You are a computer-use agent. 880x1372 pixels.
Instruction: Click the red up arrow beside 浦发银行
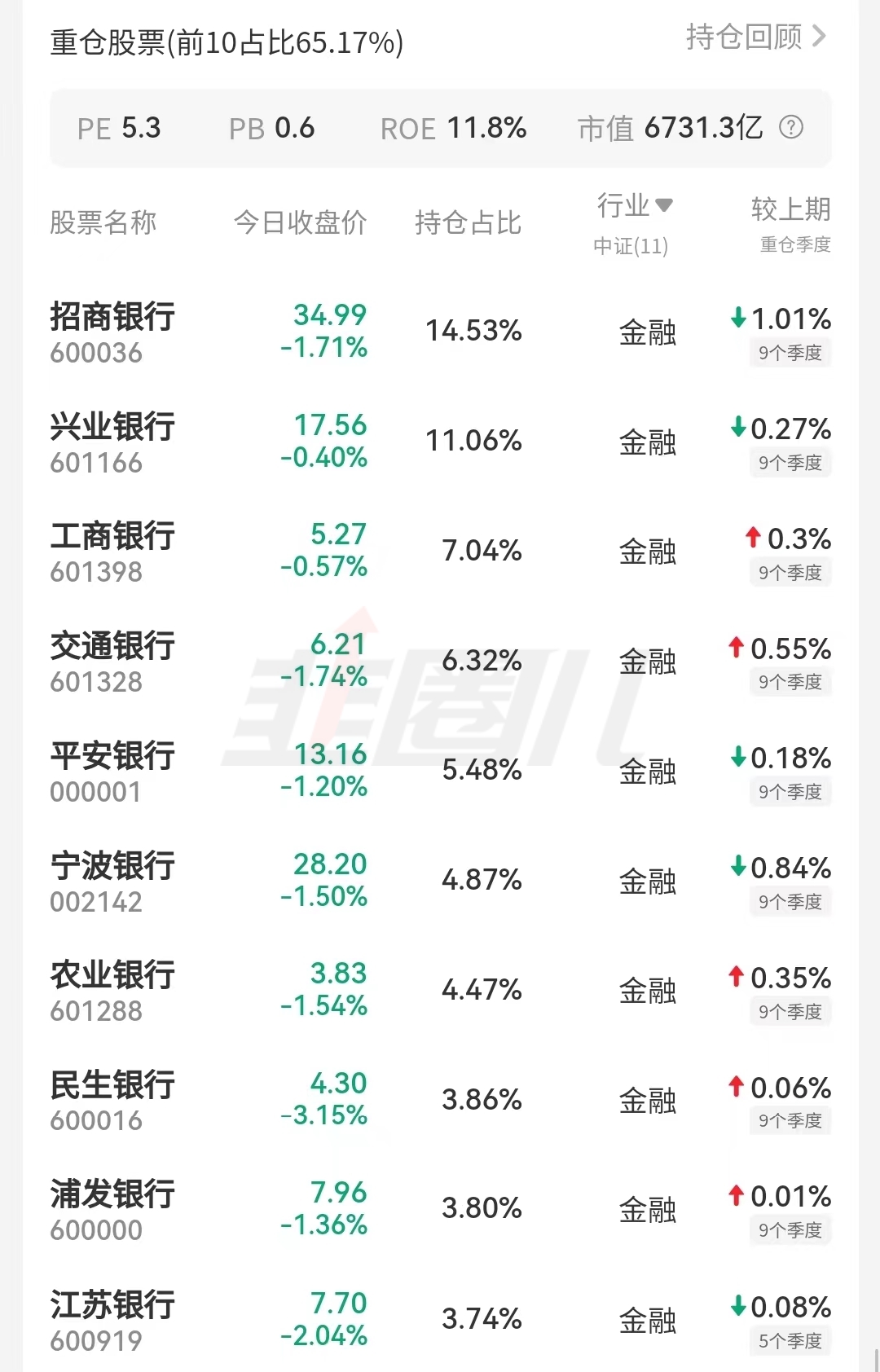pyautogui.click(x=739, y=1196)
